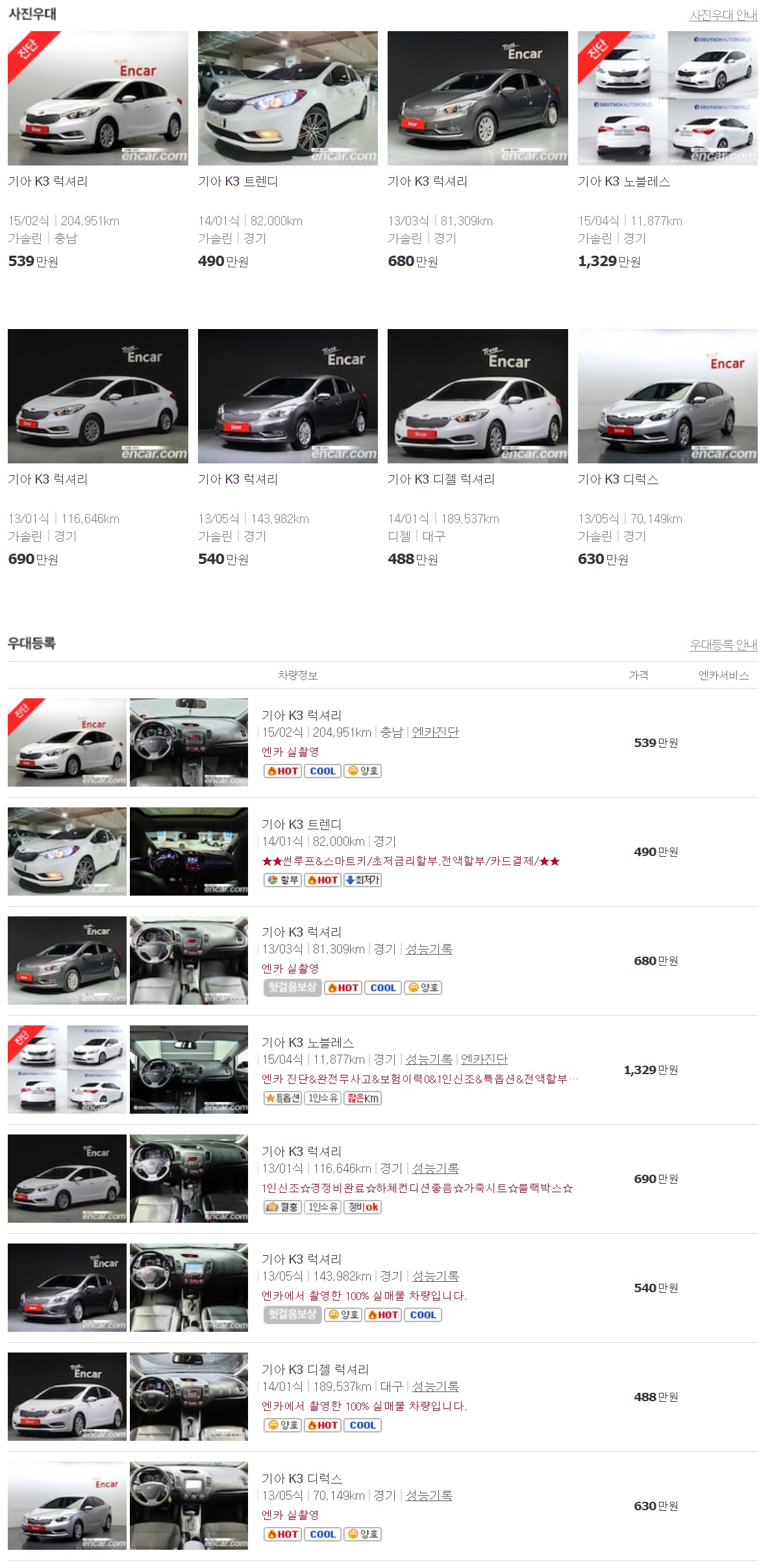Viewport: 772px width, 1568px height.
Task: Open the 680만원 기아 K3 럭셔리 photo card
Action: (x=477, y=151)
